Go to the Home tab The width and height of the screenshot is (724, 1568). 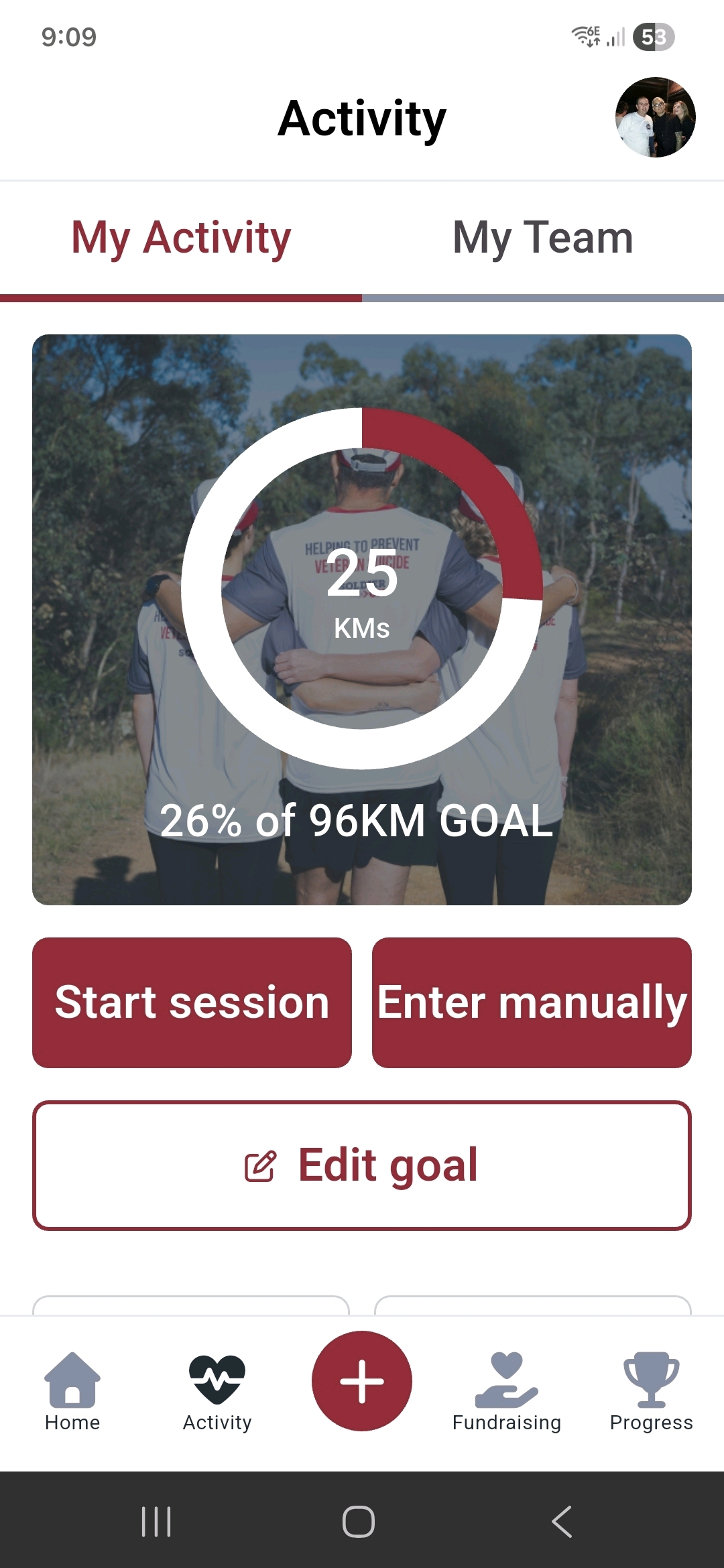(x=72, y=1391)
